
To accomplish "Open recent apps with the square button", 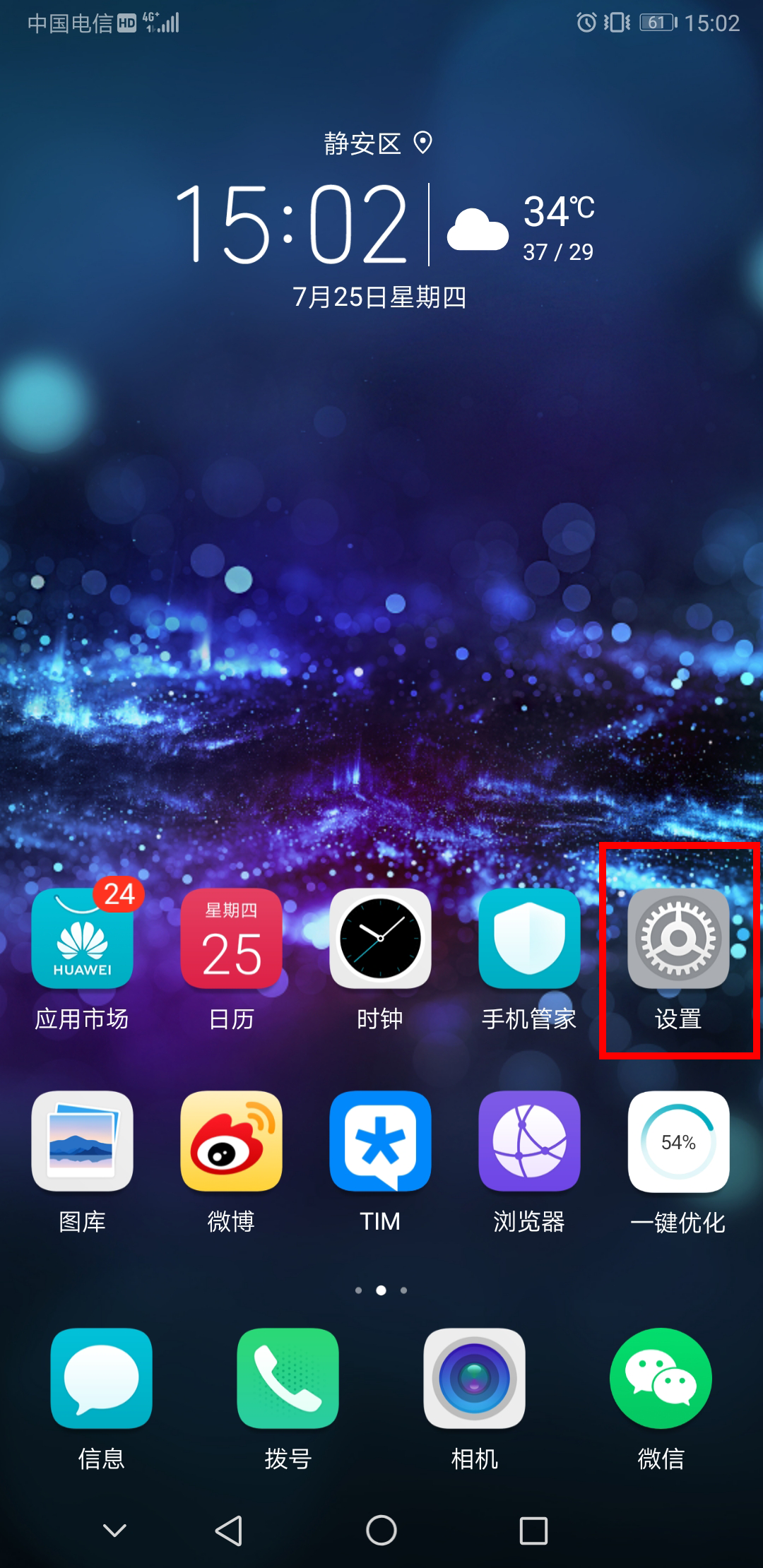I will 533,1531.
